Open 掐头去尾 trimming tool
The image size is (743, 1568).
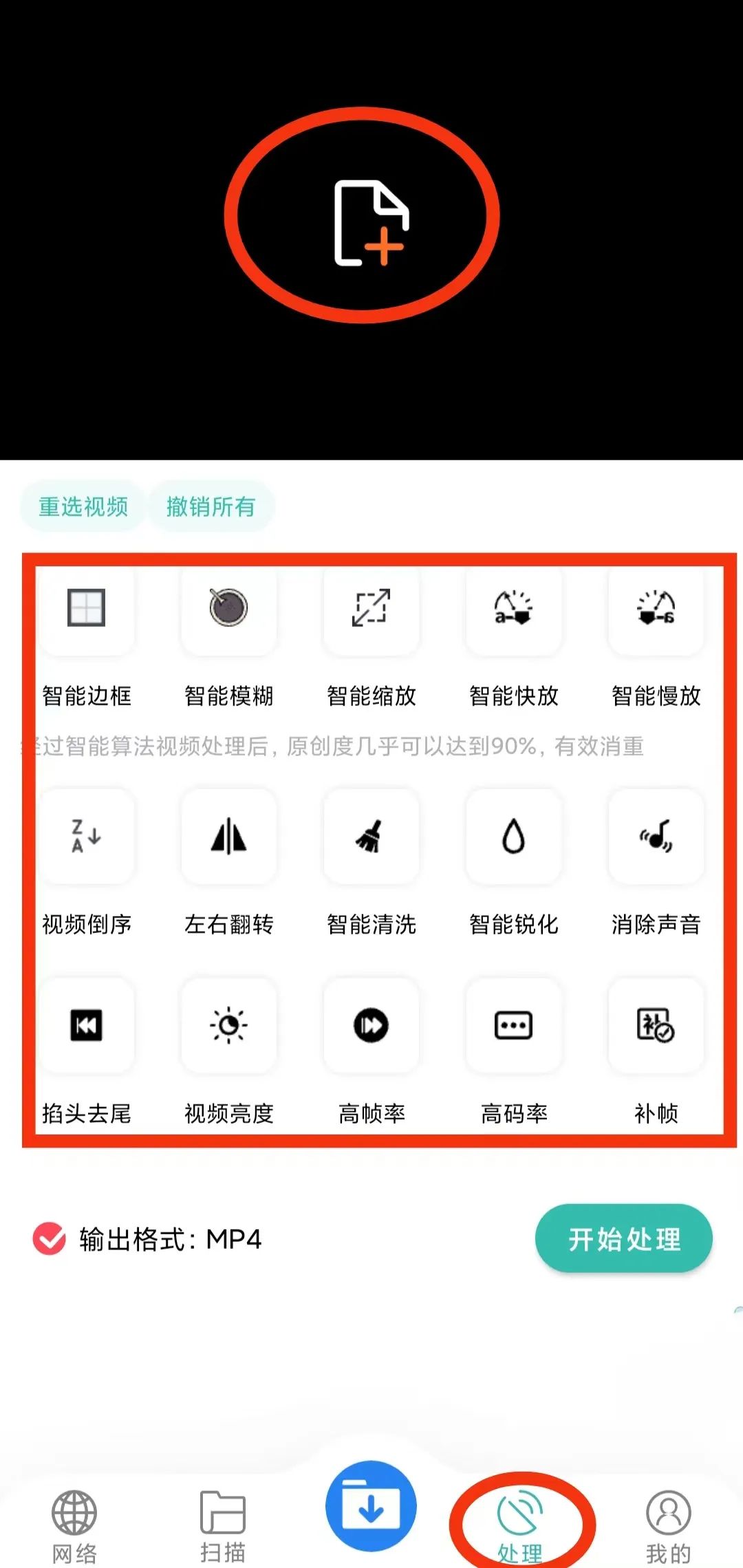(87, 1025)
